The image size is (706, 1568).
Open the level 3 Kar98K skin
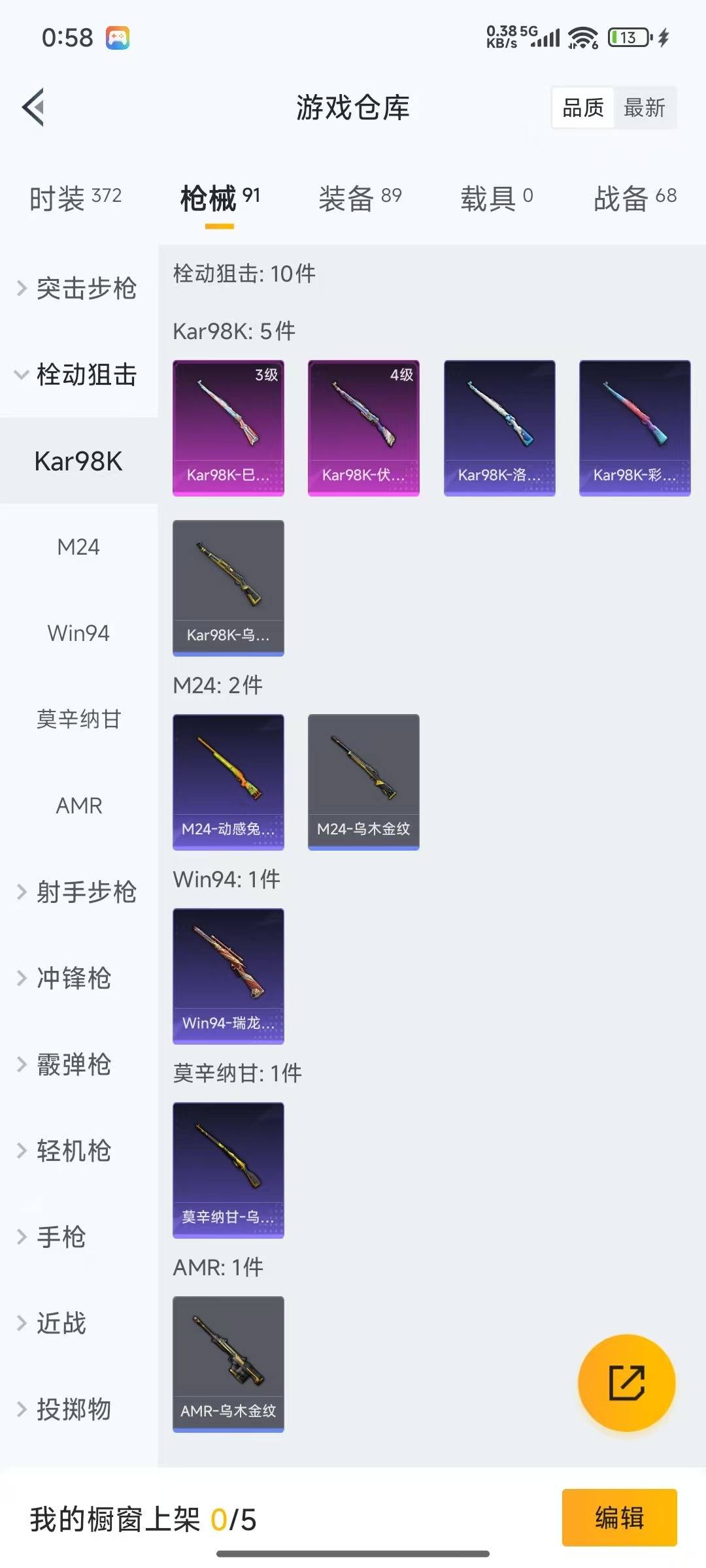click(x=228, y=428)
